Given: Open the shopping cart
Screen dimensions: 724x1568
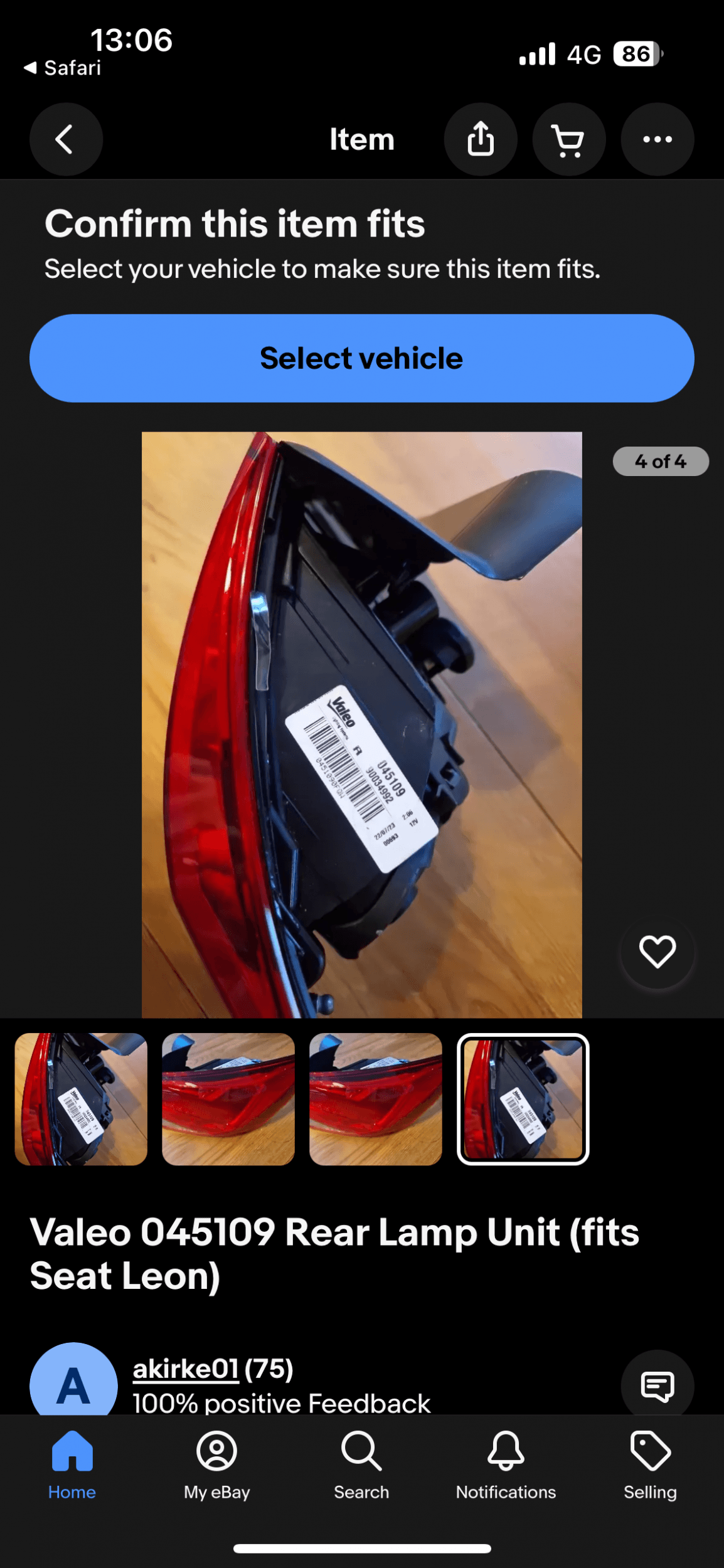Looking at the screenshot, I should click(568, 139).
